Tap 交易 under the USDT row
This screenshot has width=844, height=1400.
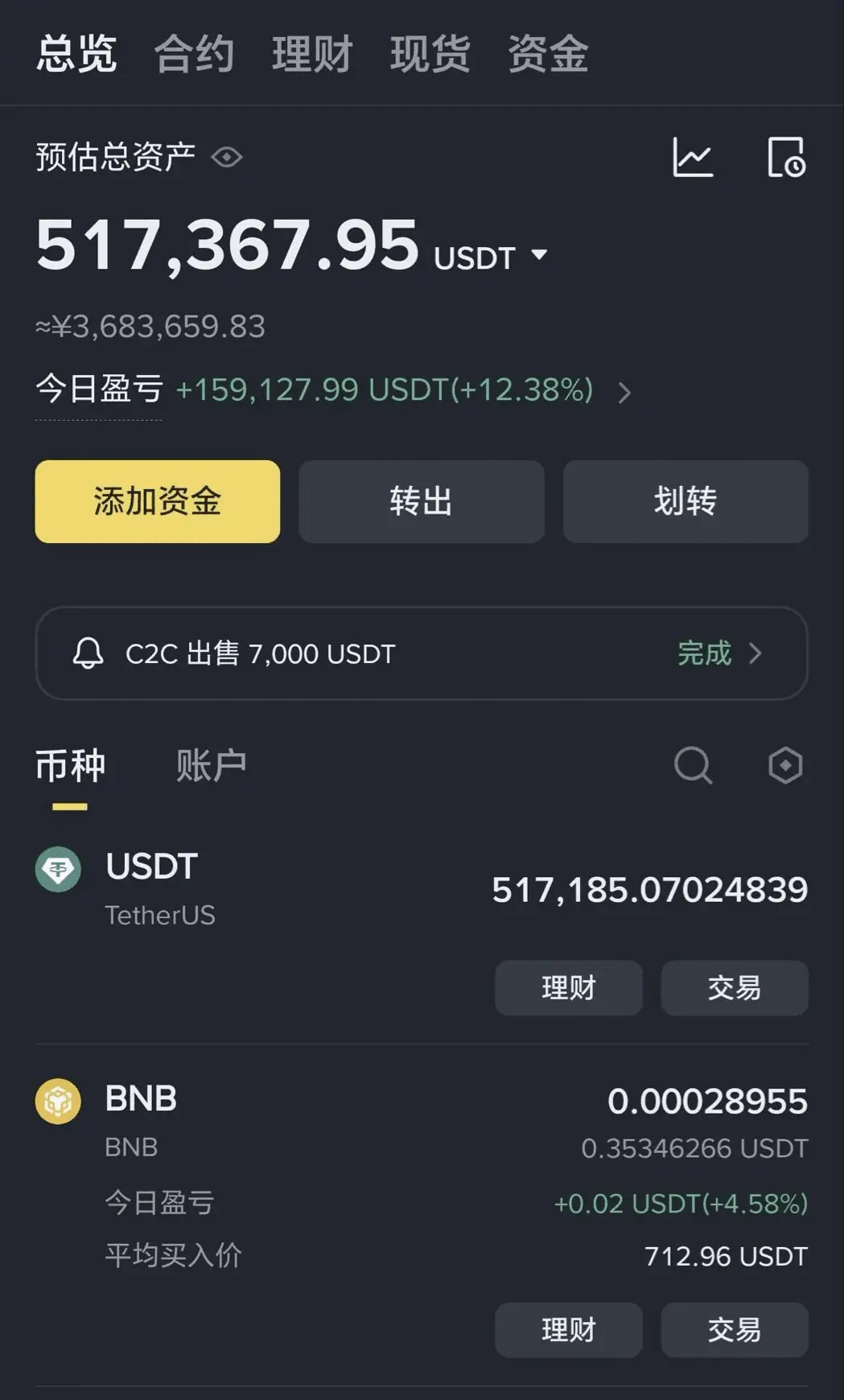pyautogui.click(x=735, y=987)
